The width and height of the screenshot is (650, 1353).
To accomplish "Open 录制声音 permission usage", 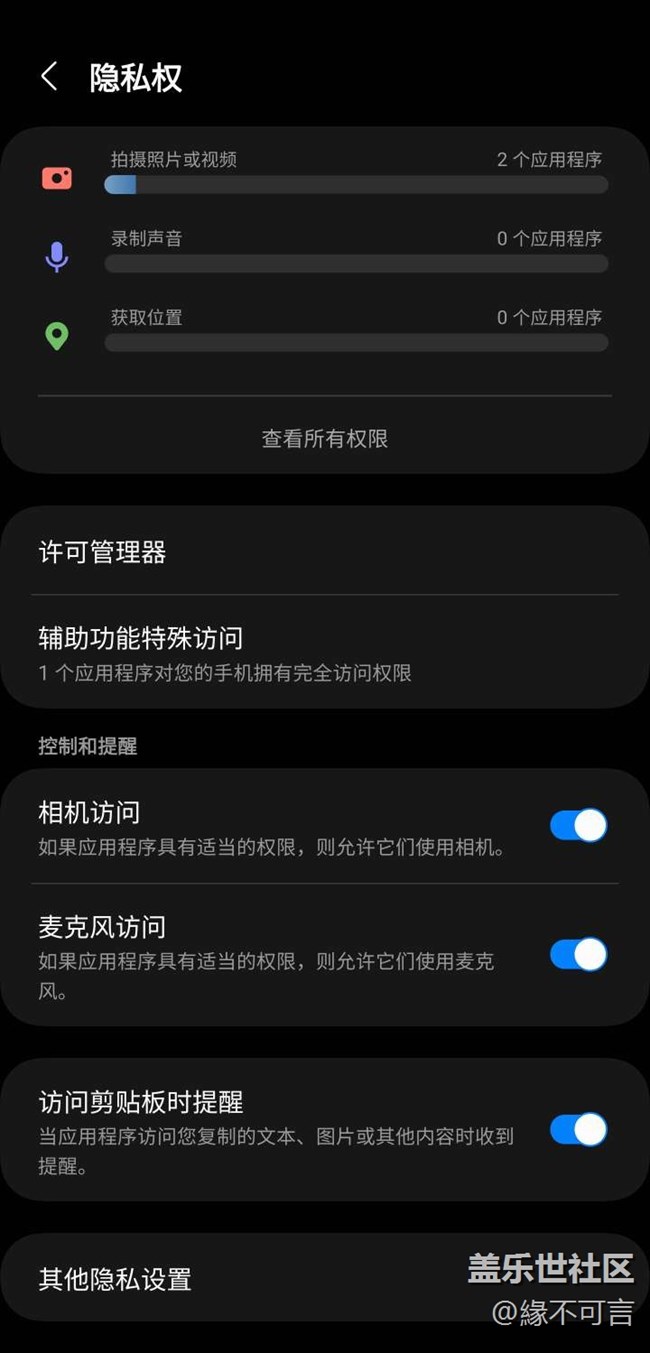I will (325, 252).
